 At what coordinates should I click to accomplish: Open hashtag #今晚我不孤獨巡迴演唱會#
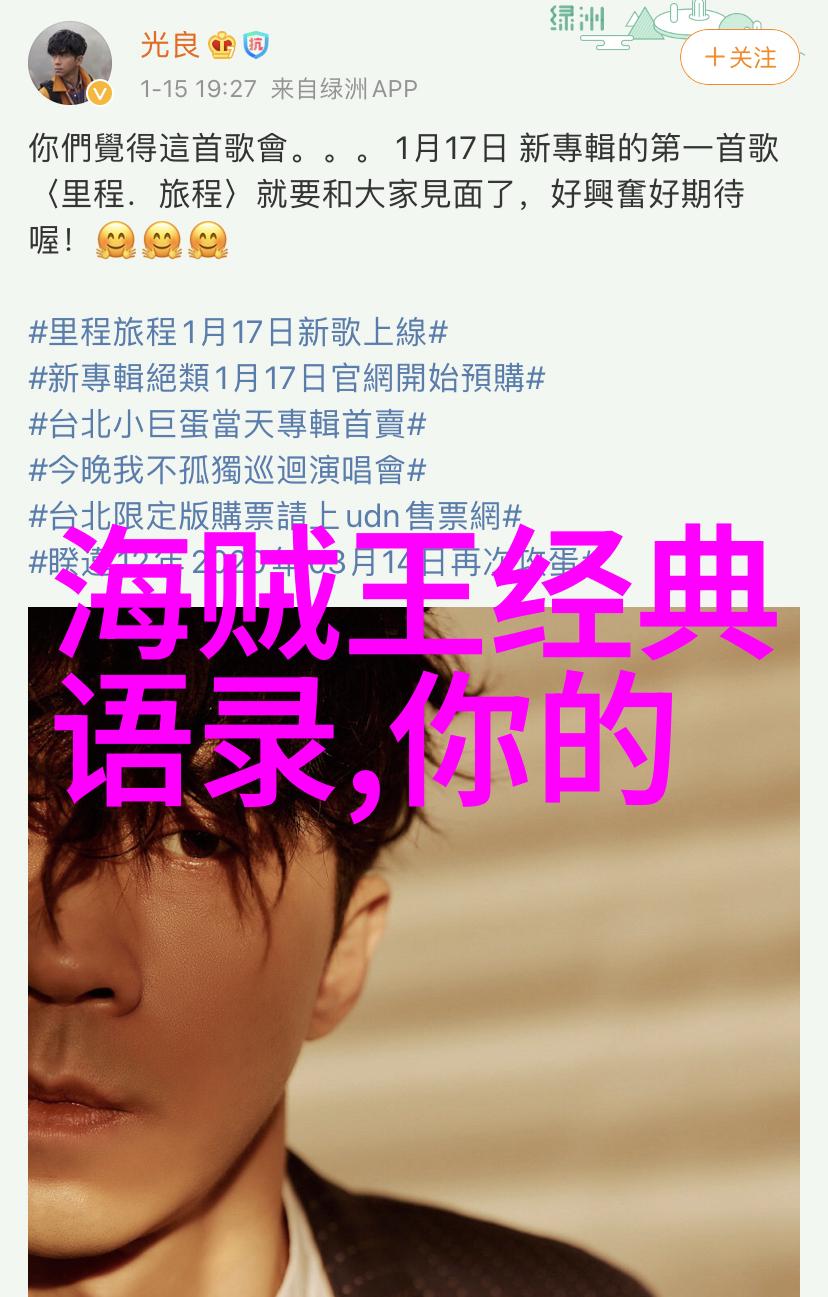[x=228, y=470]
